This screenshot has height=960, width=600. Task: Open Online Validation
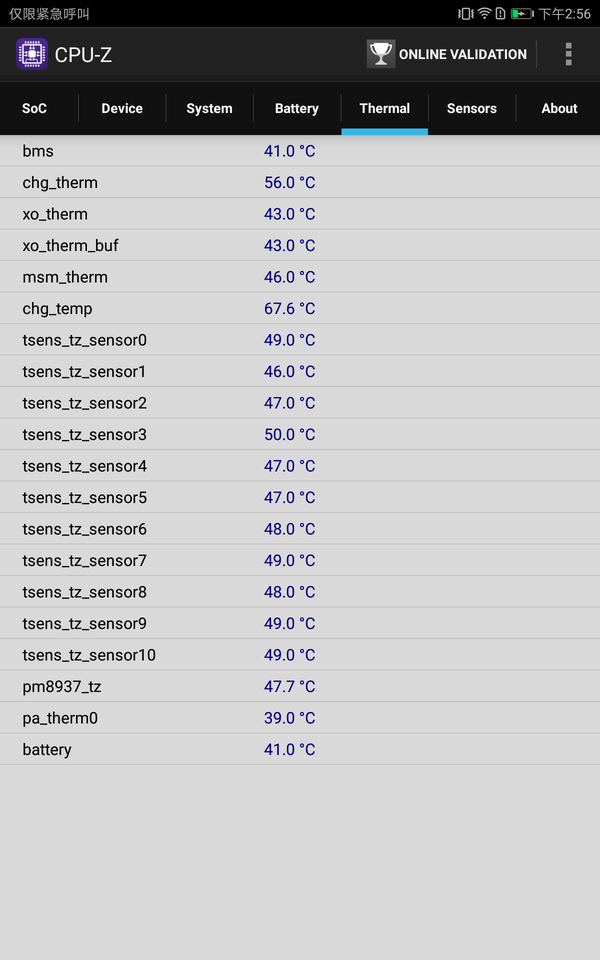(x=447, y=54)
